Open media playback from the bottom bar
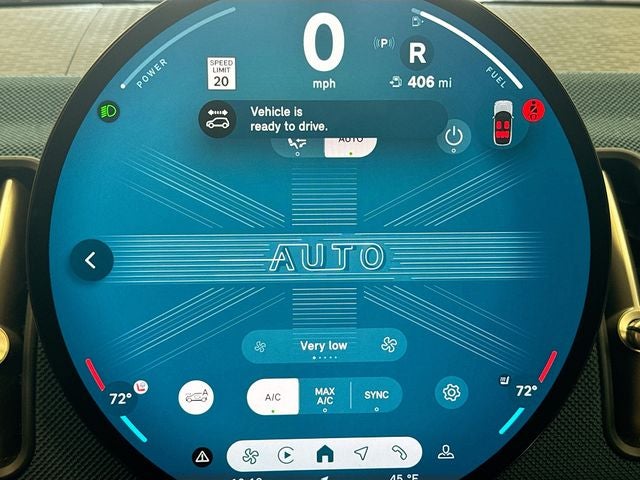This screenshot has width=640, height=480. click(x=286, y=455)
